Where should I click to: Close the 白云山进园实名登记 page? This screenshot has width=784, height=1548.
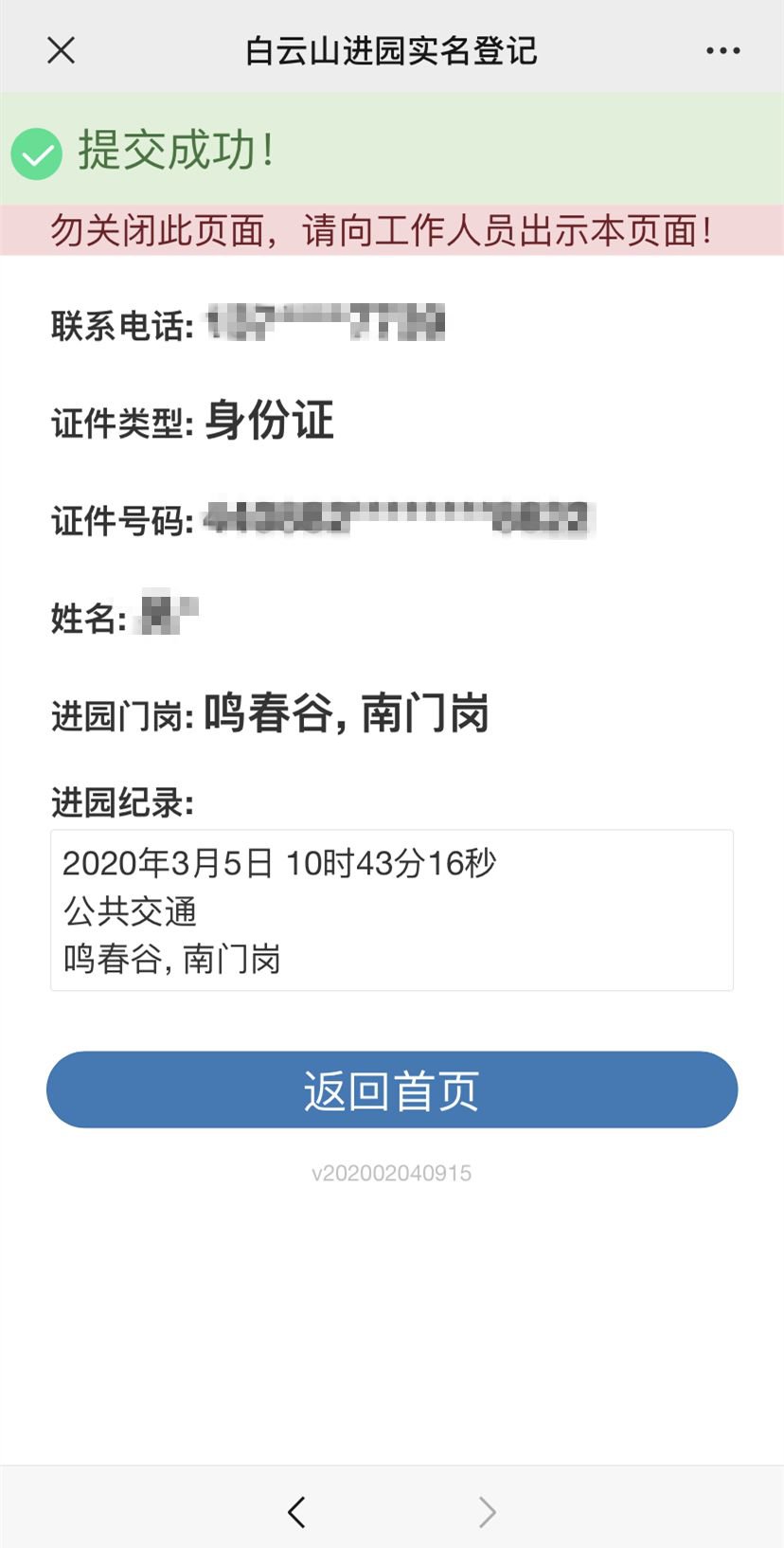[61, 50]
